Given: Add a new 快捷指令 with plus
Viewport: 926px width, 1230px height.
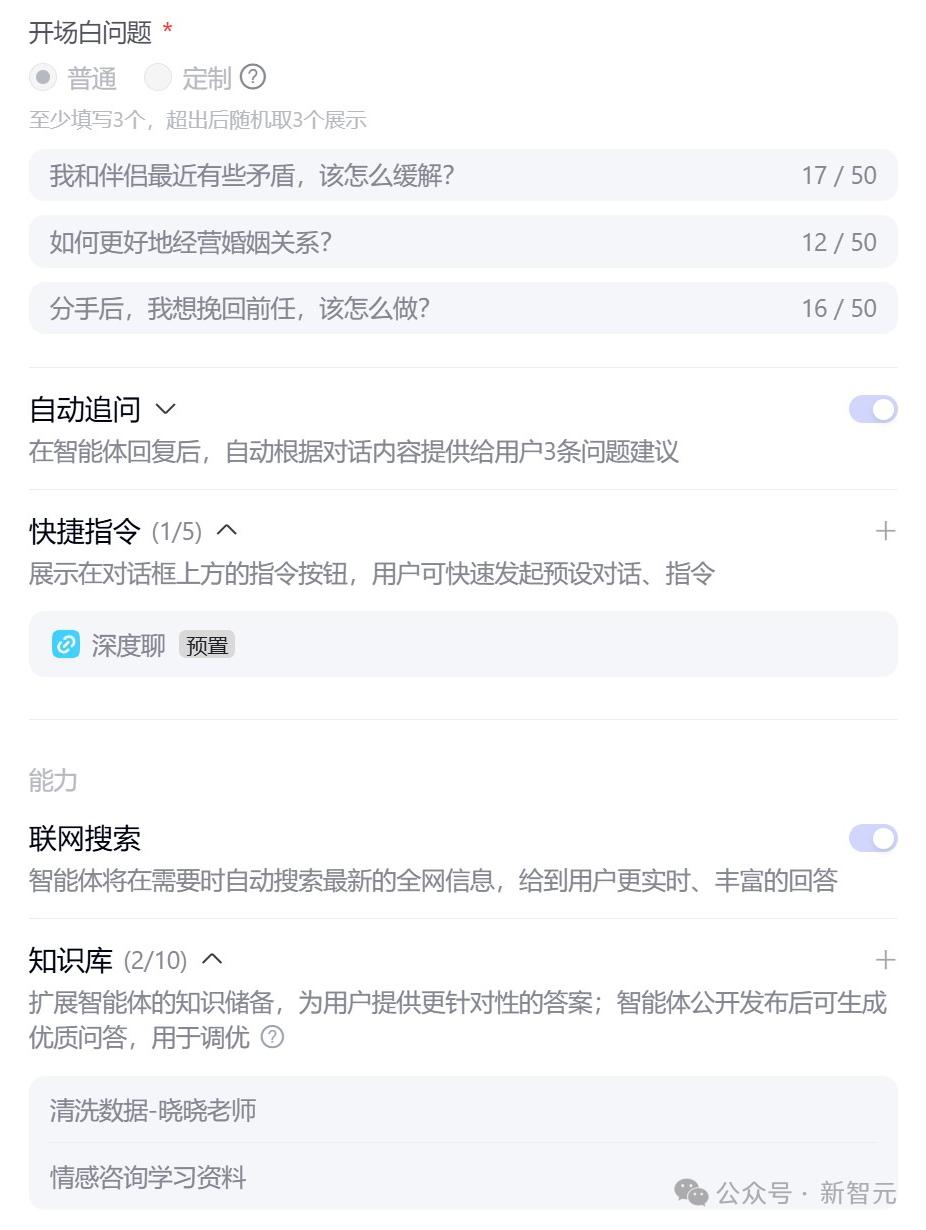Looking at the screenshot, I should 885,531.
